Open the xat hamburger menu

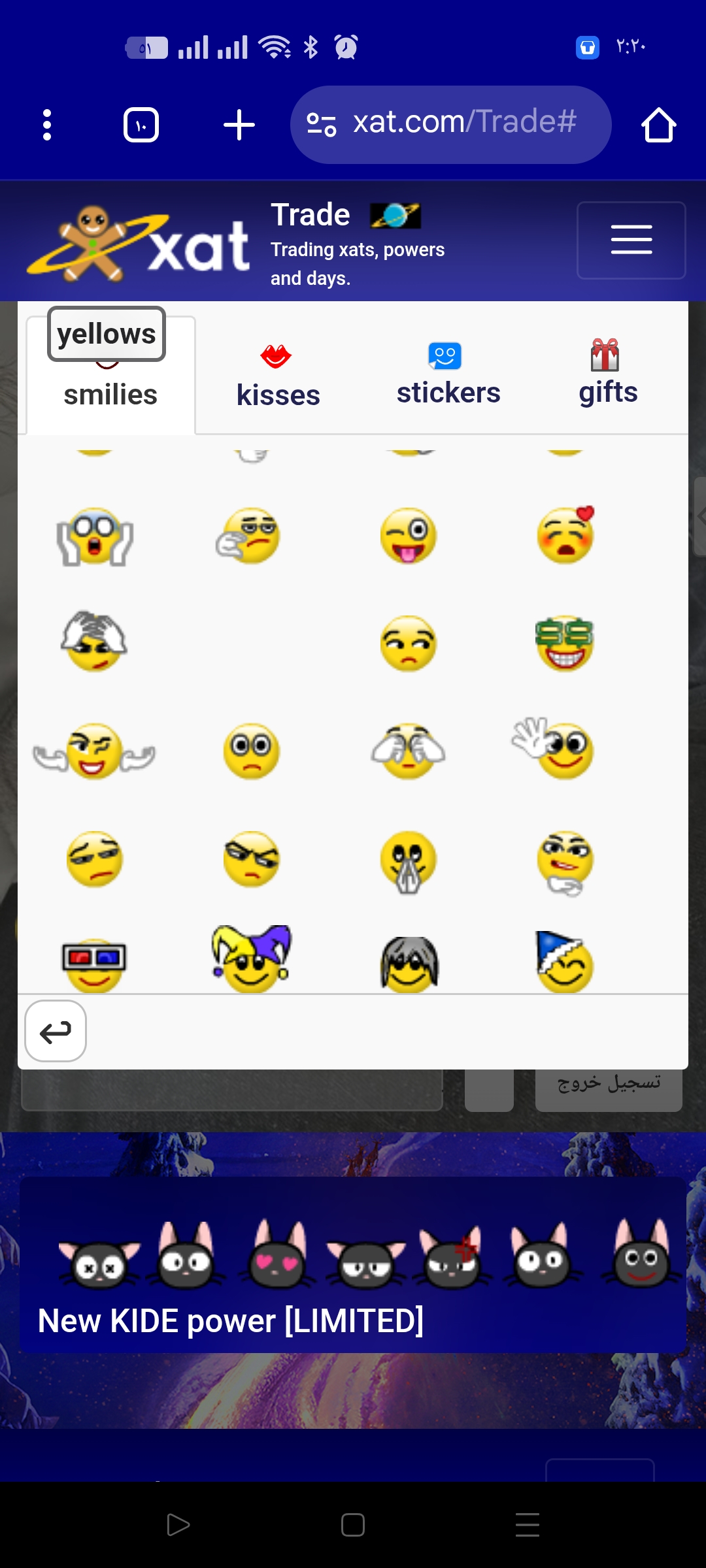(631, 240)
